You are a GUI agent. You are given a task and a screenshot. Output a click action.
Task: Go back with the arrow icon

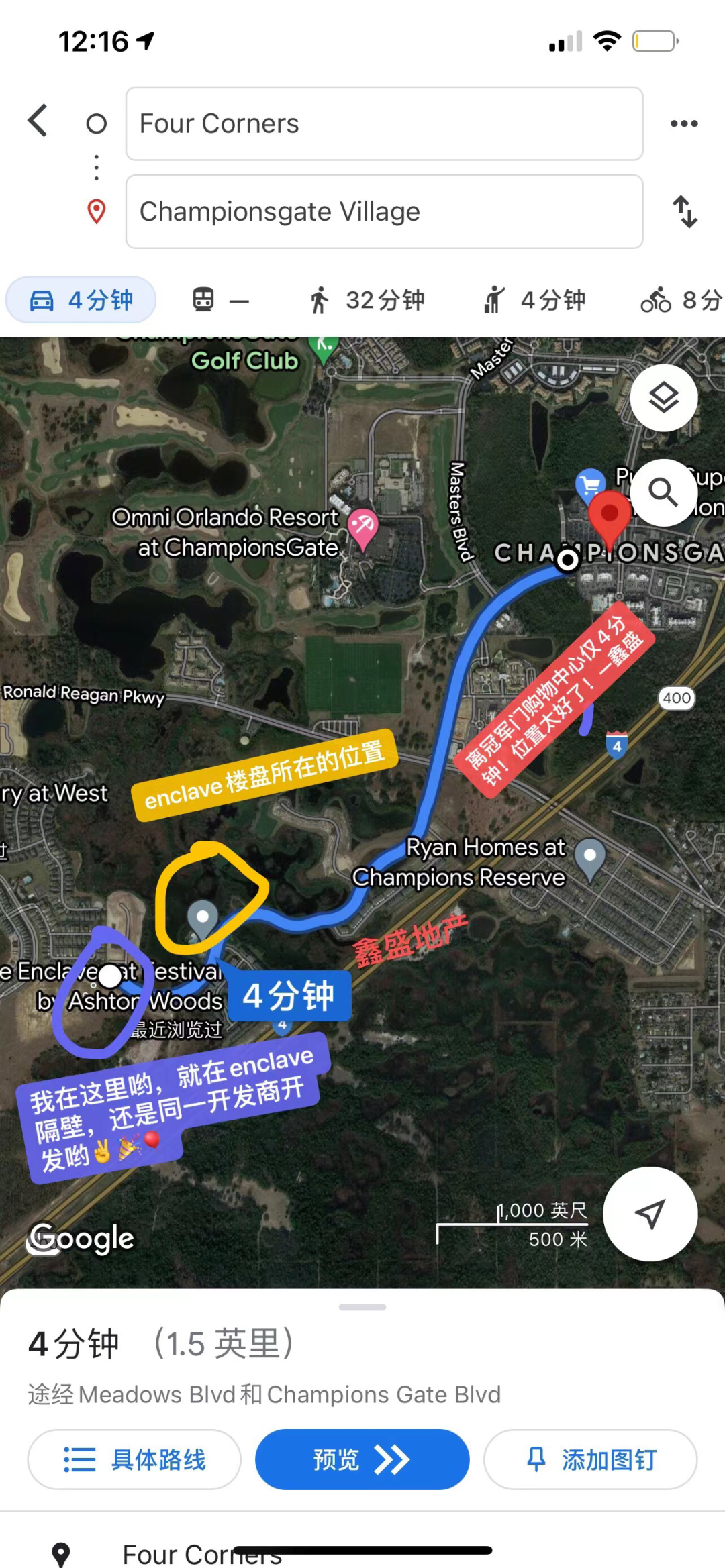(38, 121)
